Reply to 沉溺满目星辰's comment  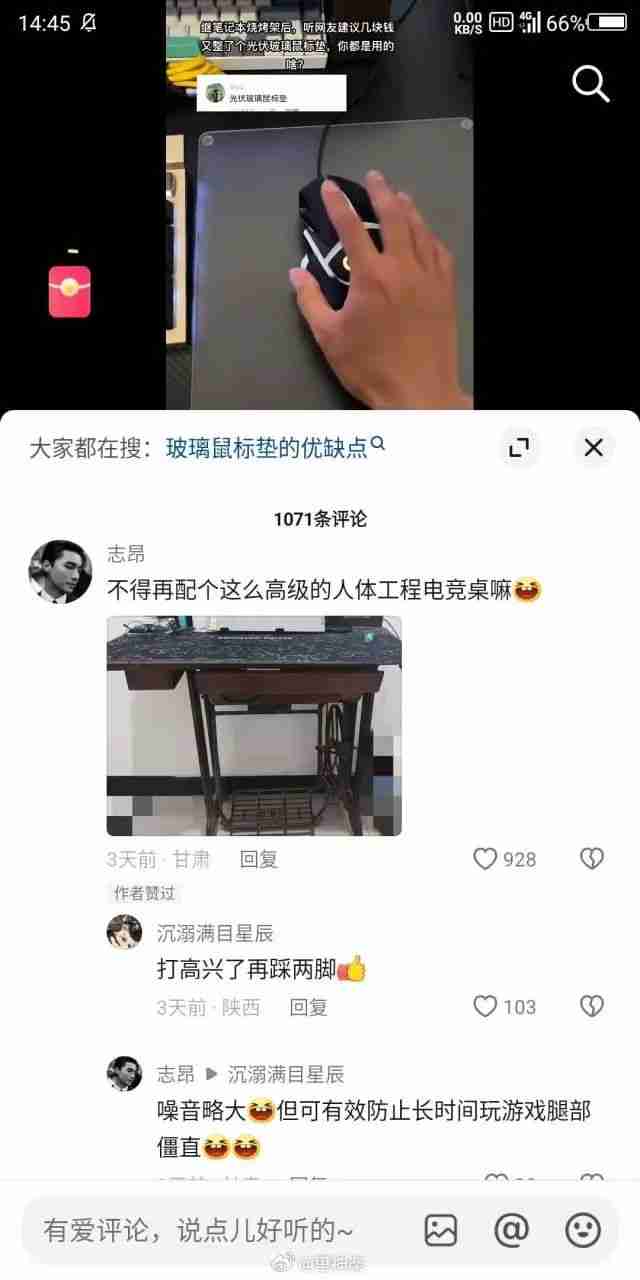pos(308,1007)
